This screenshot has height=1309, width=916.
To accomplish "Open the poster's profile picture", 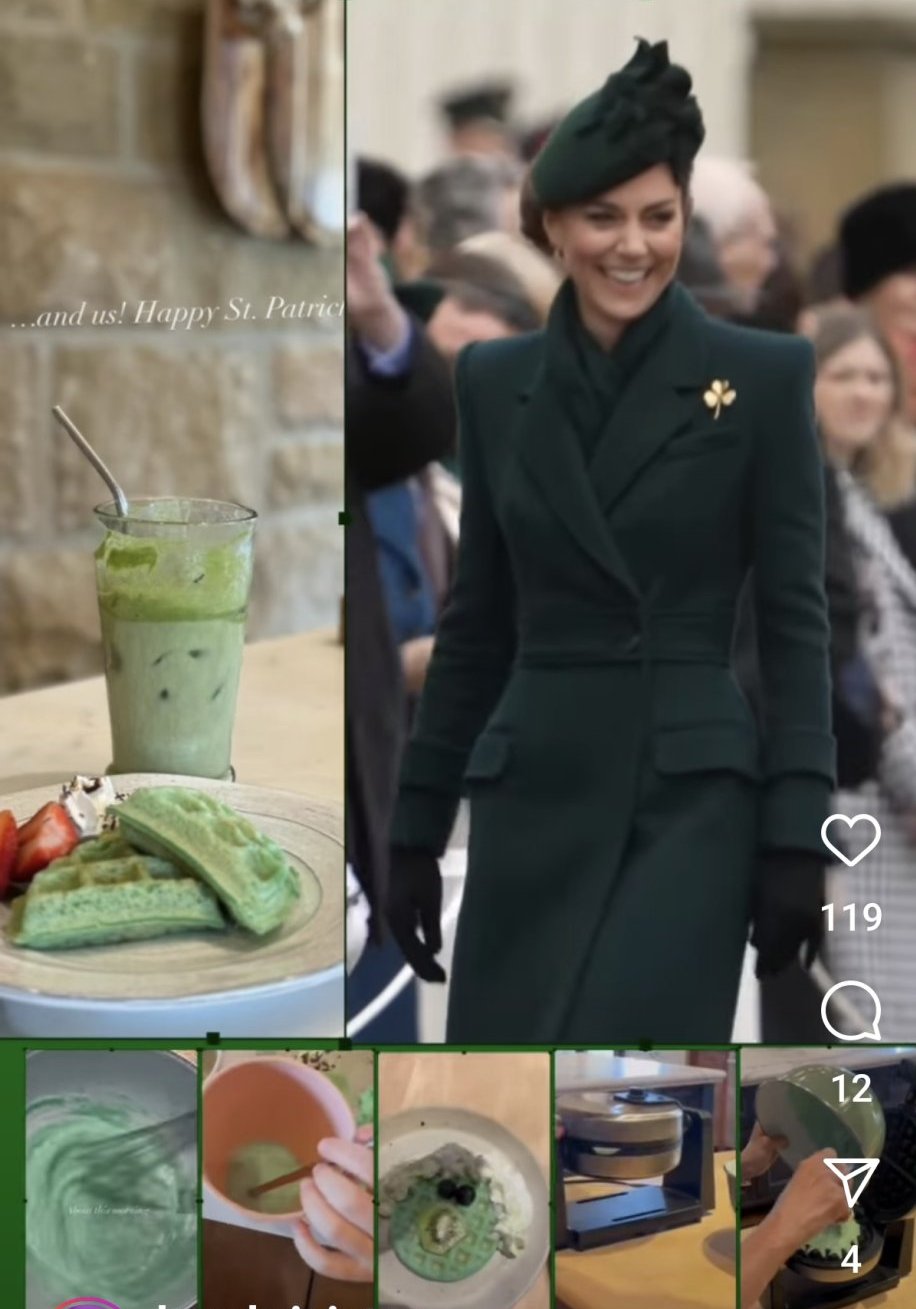I will [87, 1303].
